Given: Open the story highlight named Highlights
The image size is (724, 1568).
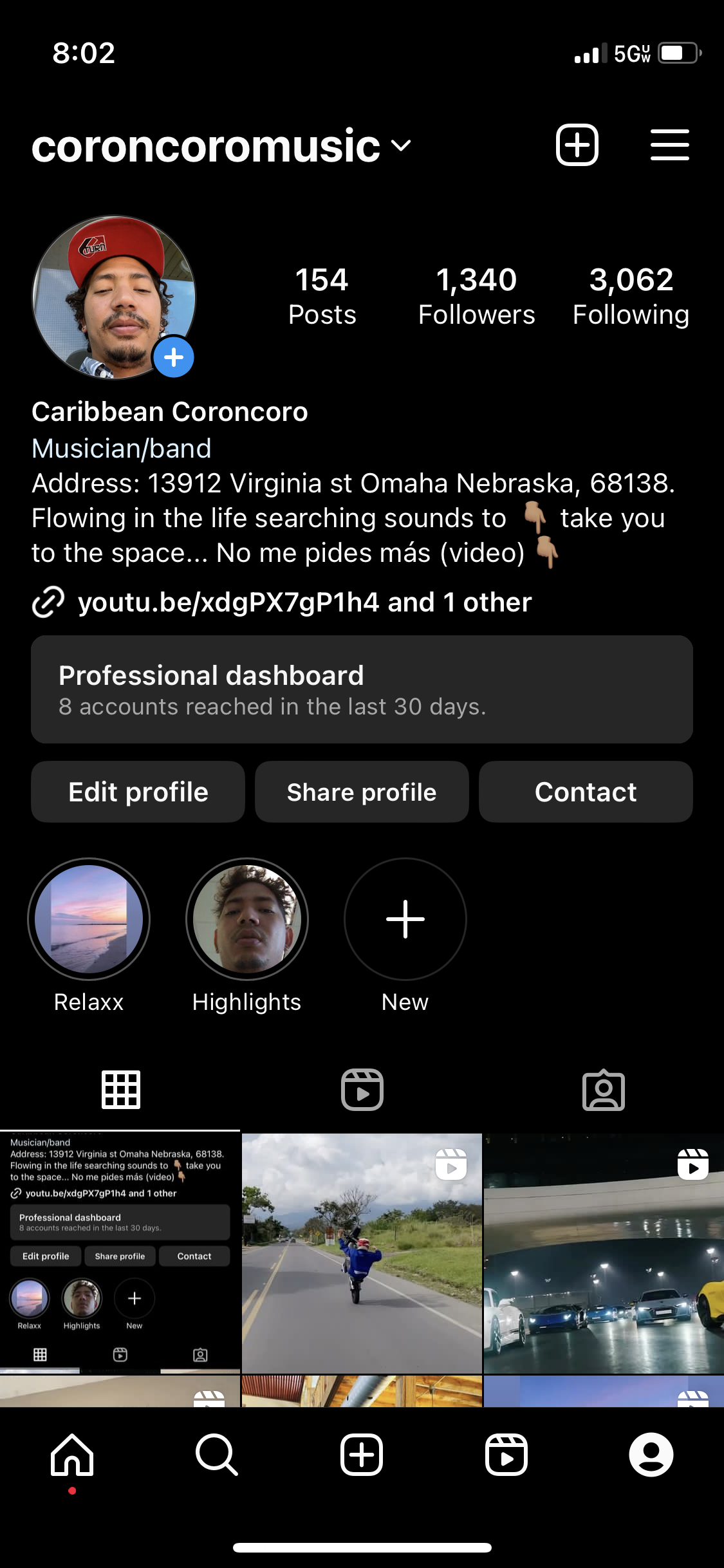Looking at the screenshot, I should tap(247, 919).
